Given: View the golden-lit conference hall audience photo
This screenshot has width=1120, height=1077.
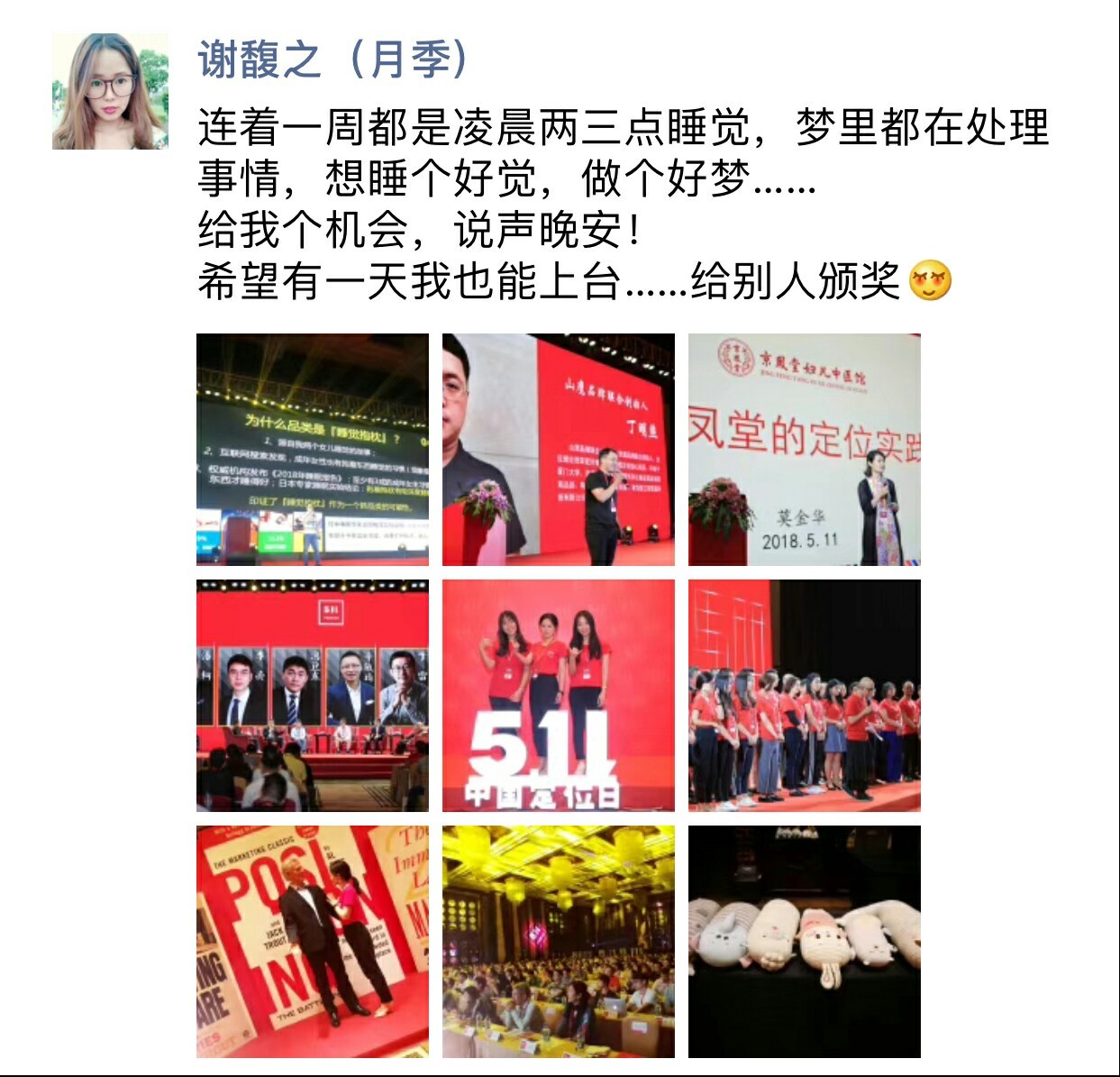Looking at the screenshot, I should point(558,941).
